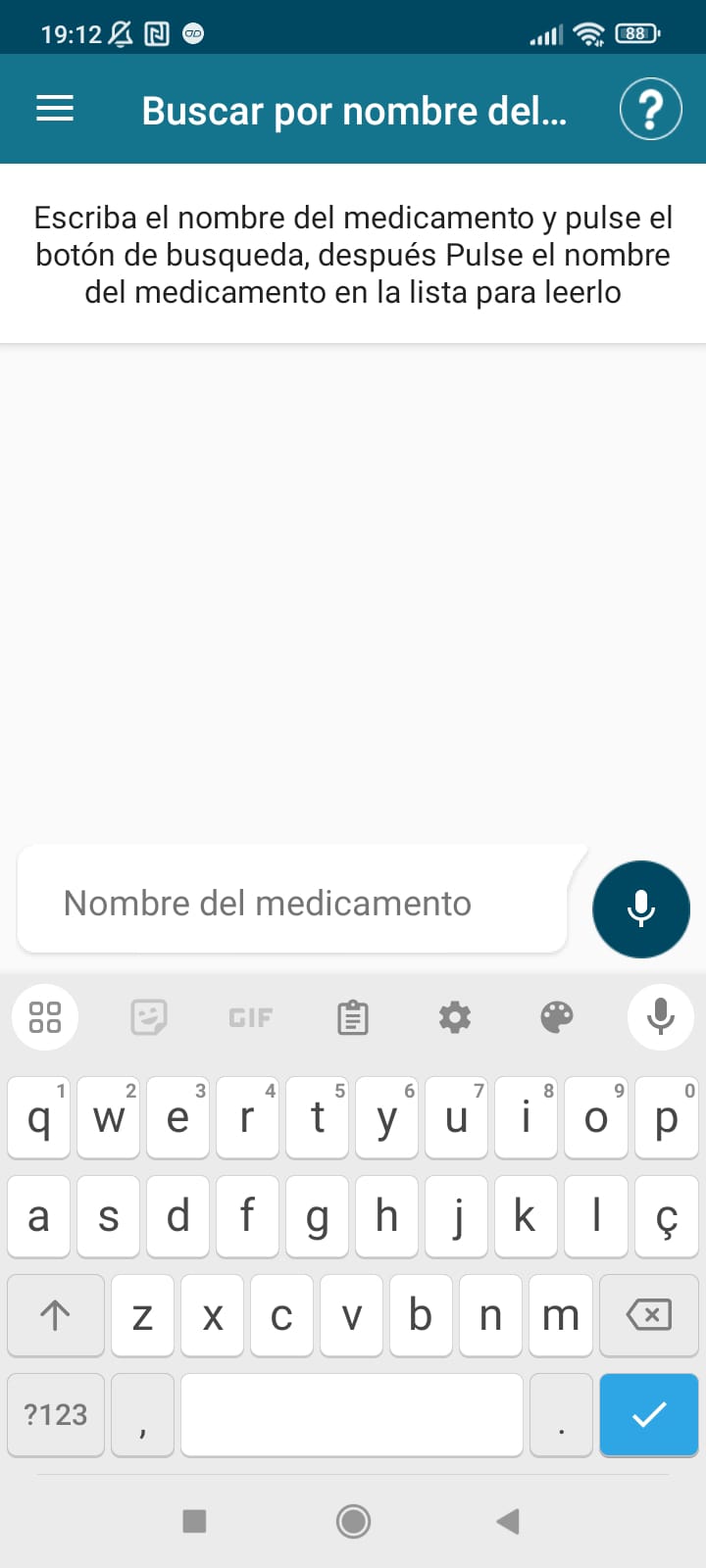Open keyboard themes with the palette icon
The image size is (706, 1568).
tap(557, 1017)
